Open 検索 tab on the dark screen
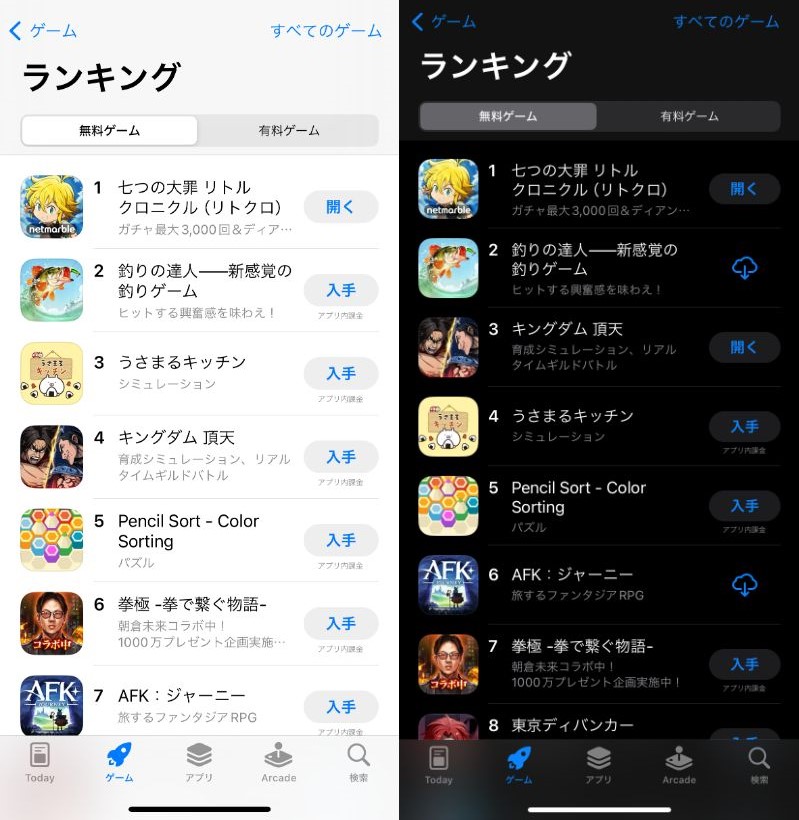The image size is (799, 820). [759, 765]
